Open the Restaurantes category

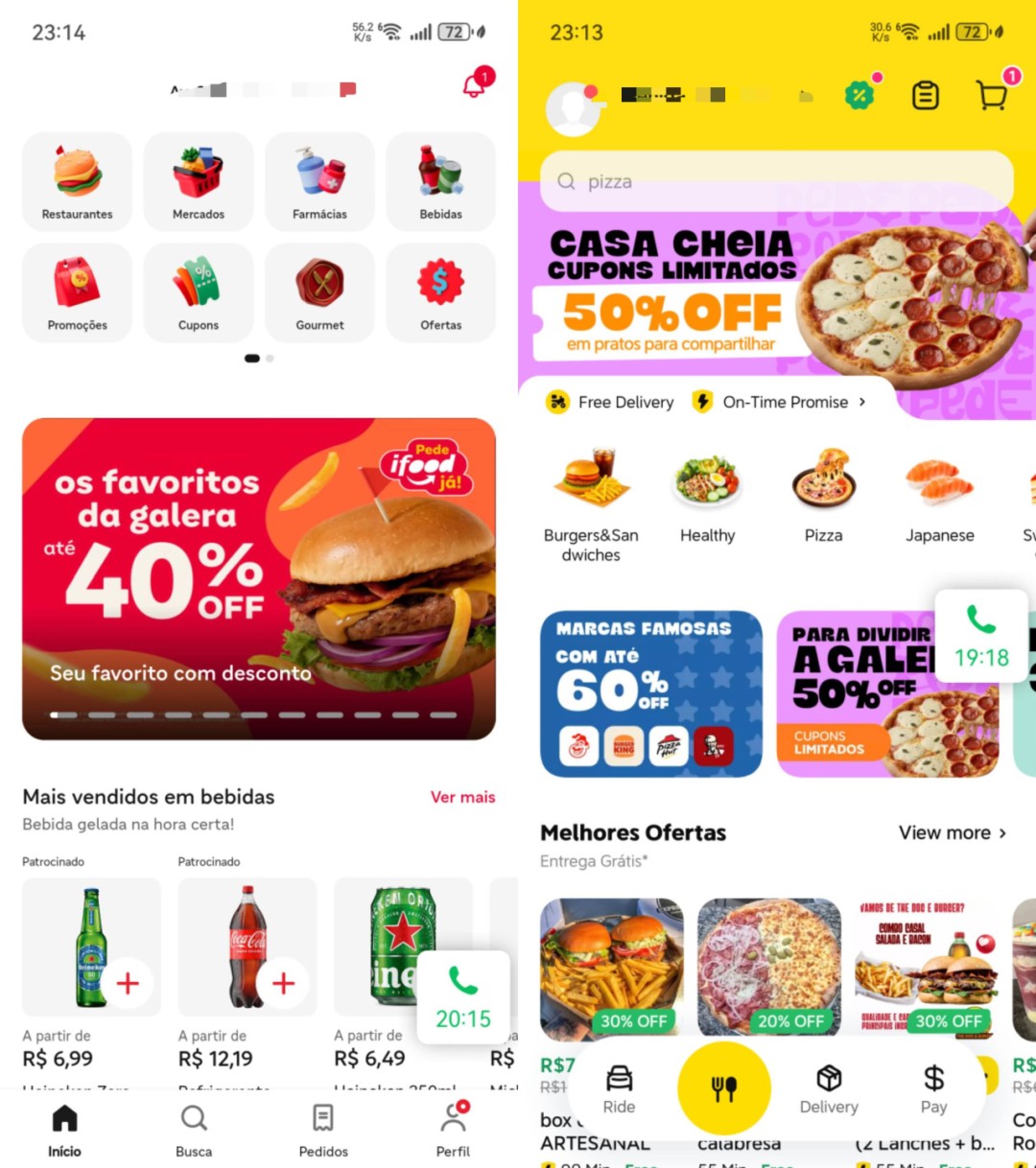click(78, 181)
